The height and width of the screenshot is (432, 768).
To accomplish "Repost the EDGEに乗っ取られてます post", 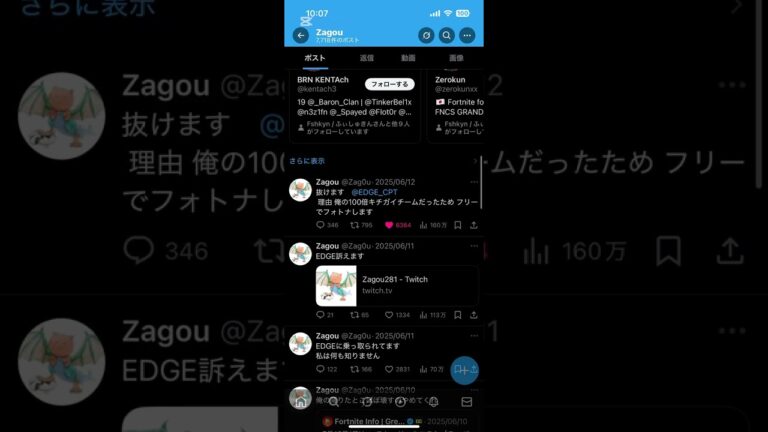I will point(354,369).
